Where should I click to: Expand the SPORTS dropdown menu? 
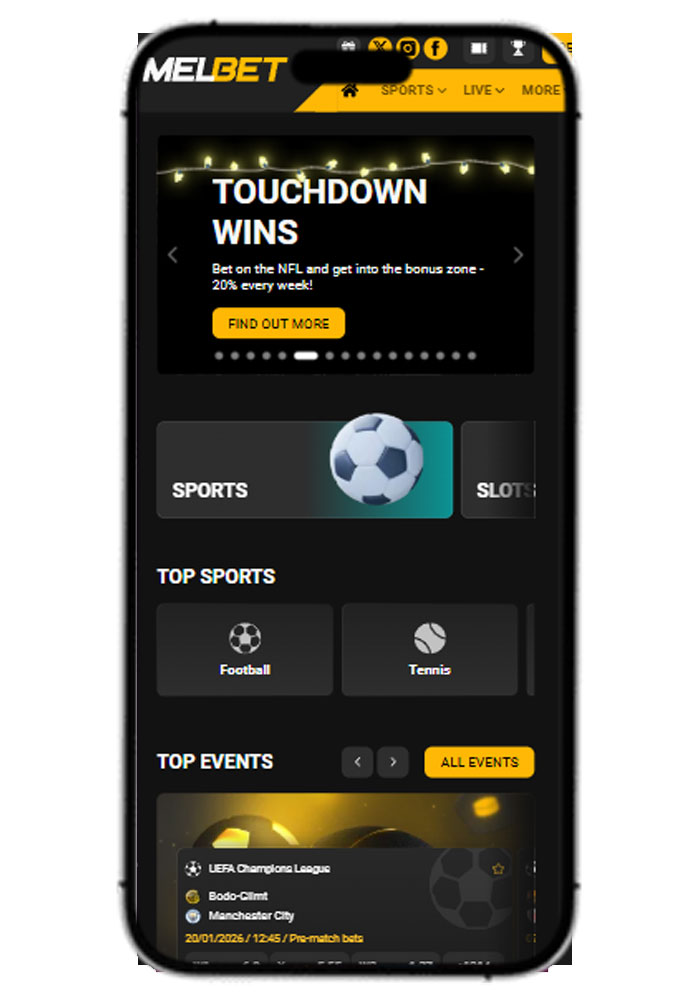coord(412,90)
